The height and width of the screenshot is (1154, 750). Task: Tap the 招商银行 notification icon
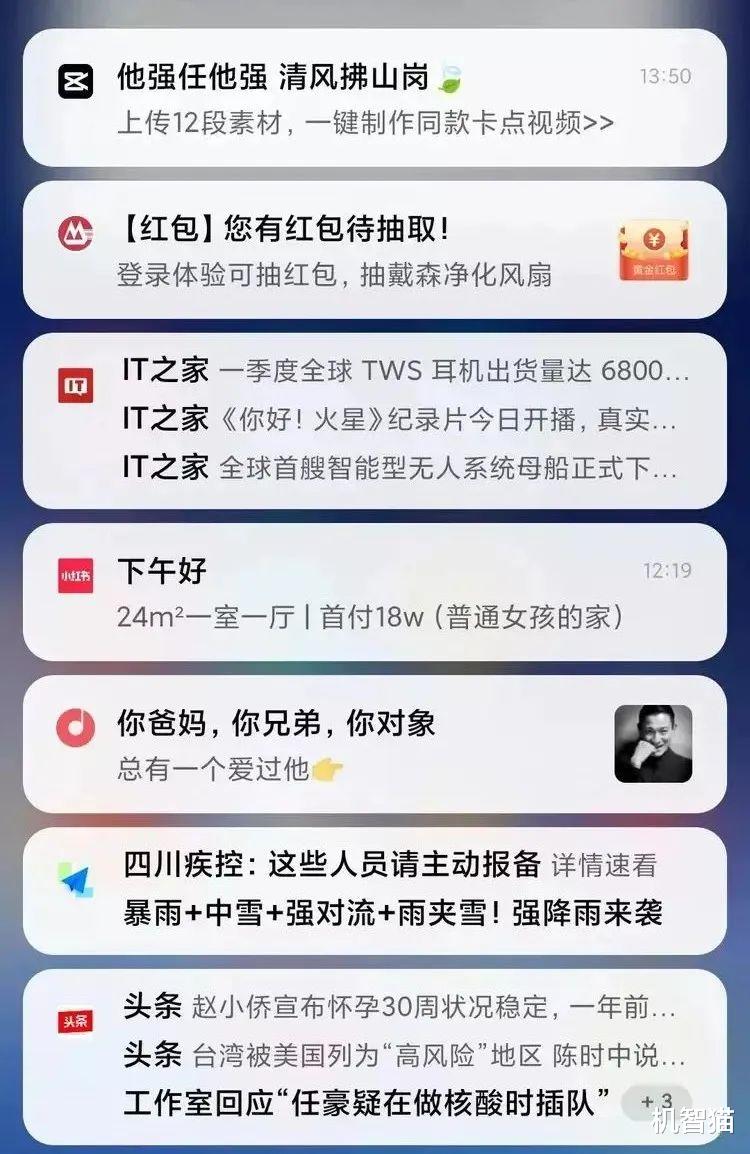pos(76,229)
